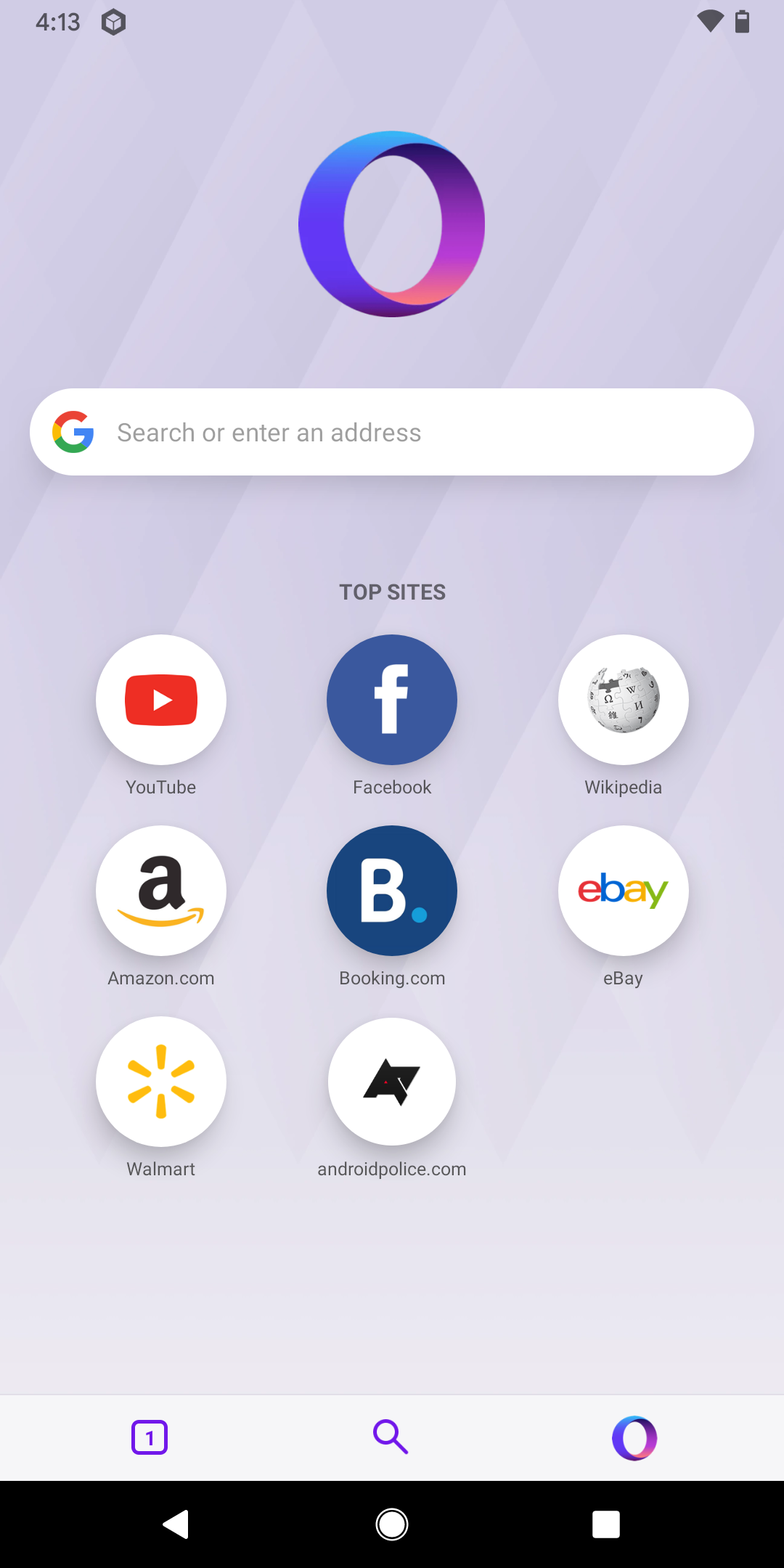784x1568 pixels.
Task: Tap the Wi-Fi status icon
Action: tap(710, 22)
